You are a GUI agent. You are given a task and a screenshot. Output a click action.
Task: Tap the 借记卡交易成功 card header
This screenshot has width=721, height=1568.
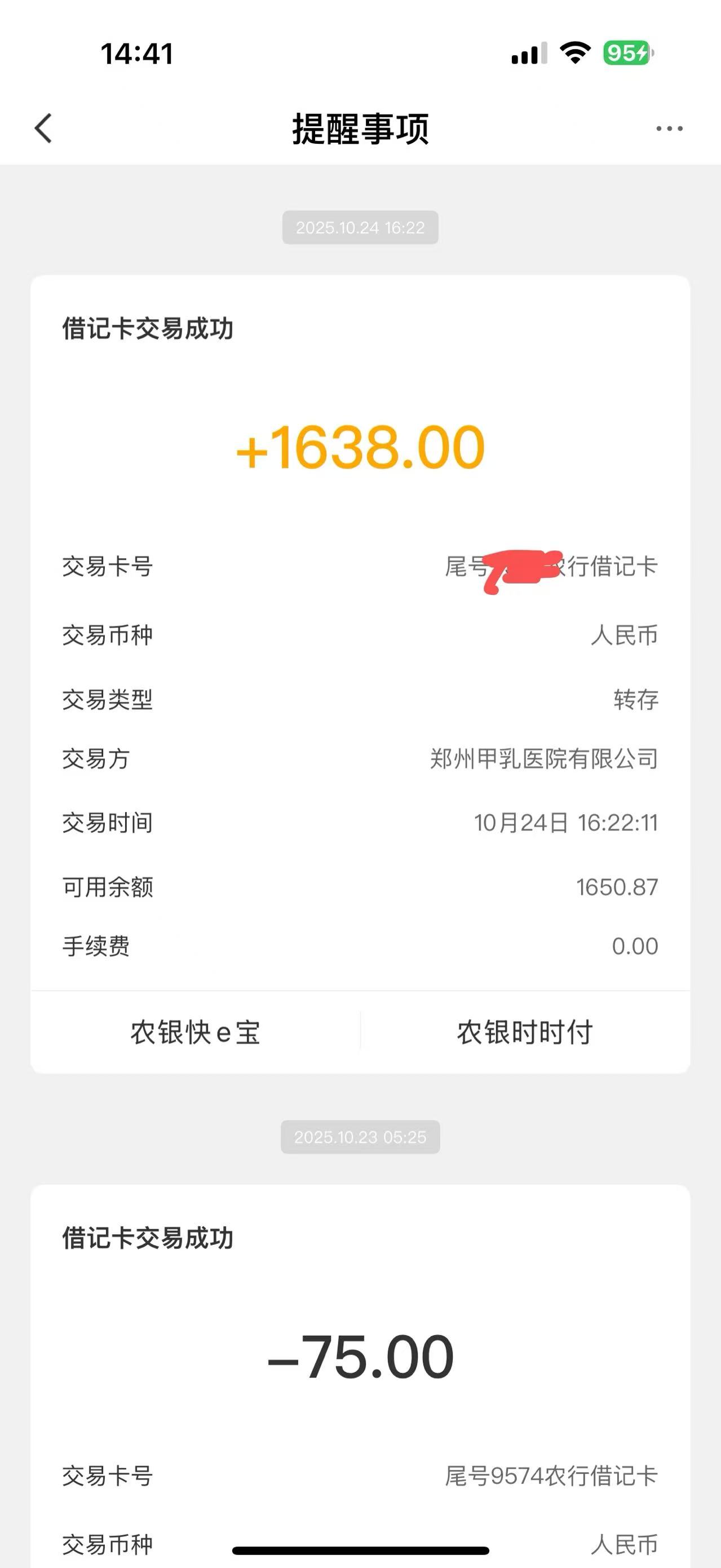[x=148, y=329]
